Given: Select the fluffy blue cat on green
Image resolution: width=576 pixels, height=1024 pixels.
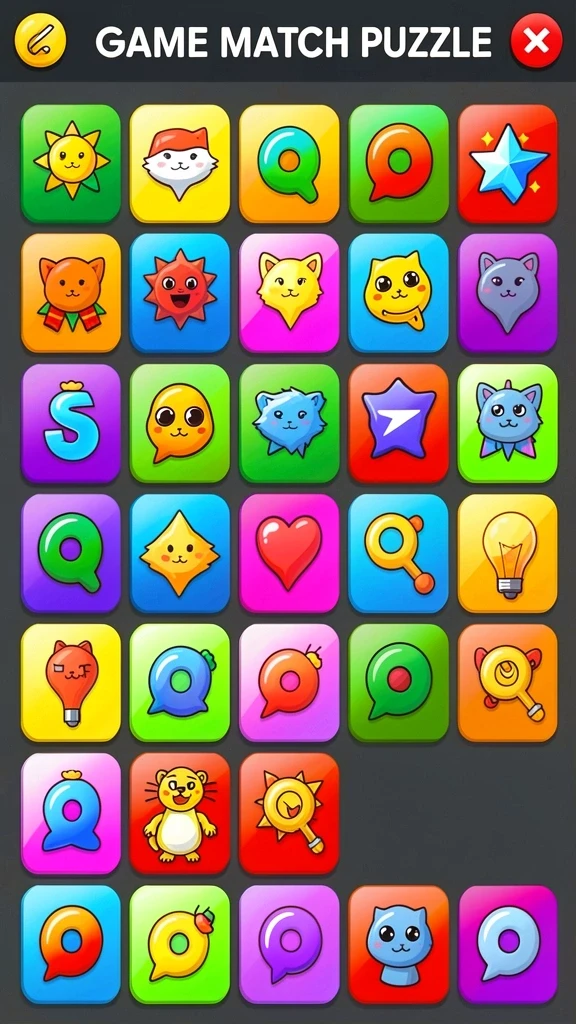Looking at the screenshot, I should [289, 423].
